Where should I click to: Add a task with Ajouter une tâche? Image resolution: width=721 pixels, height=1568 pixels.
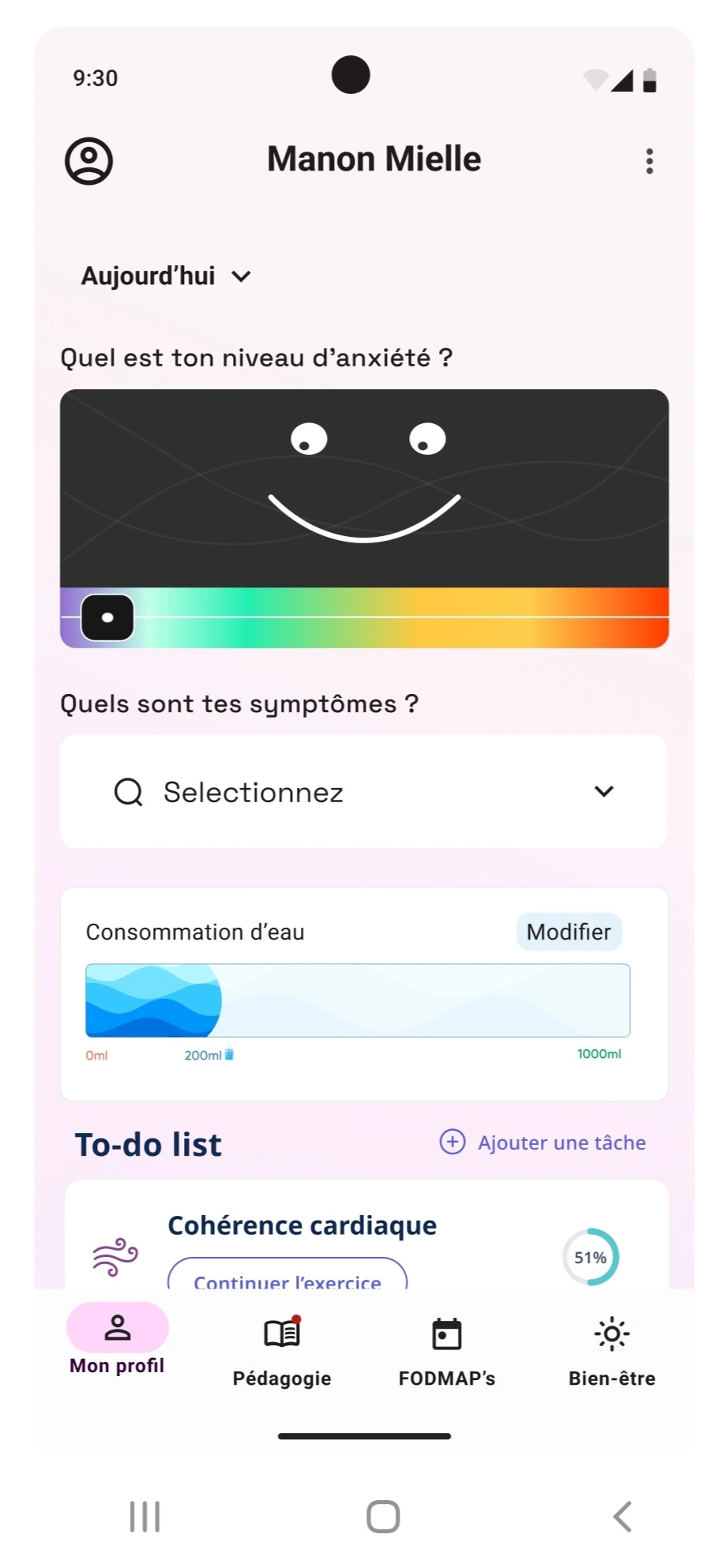click(543, 1142)
